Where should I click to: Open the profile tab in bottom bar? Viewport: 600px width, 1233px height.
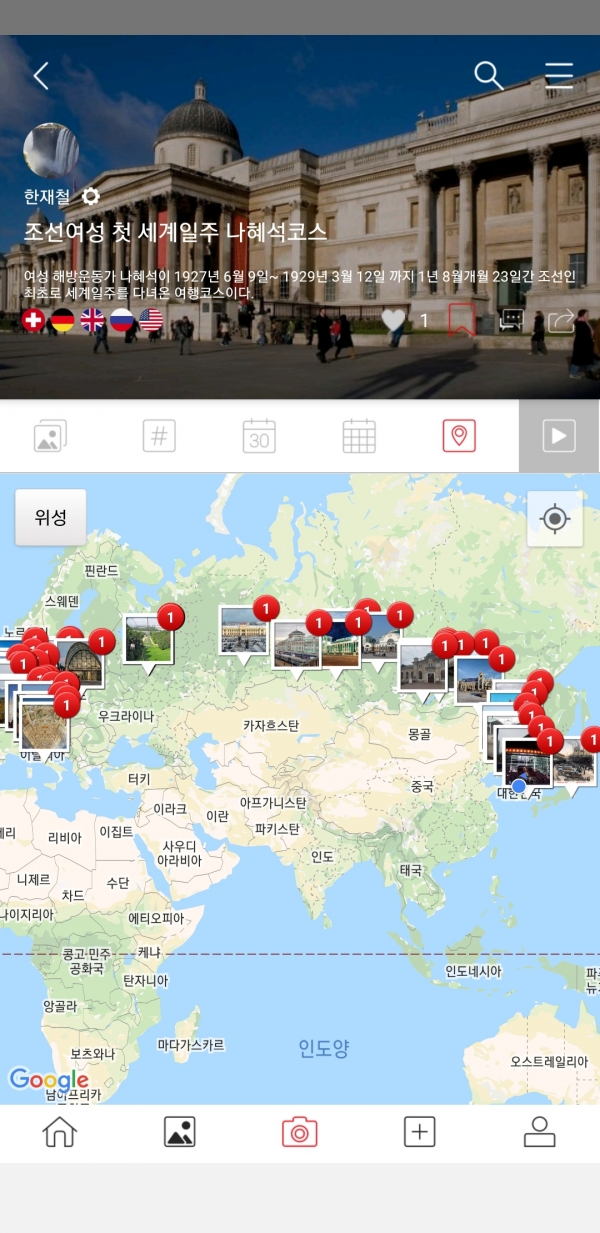(539, 1132)
